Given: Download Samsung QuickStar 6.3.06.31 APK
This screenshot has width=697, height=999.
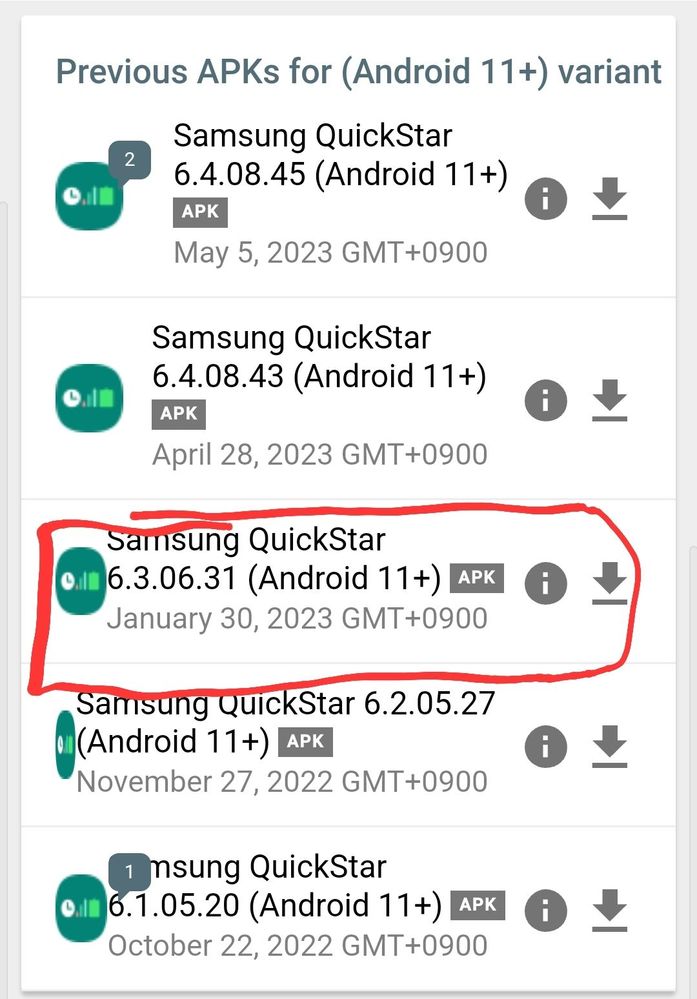Looking at the screenshot, I should [x=609, y=583].
